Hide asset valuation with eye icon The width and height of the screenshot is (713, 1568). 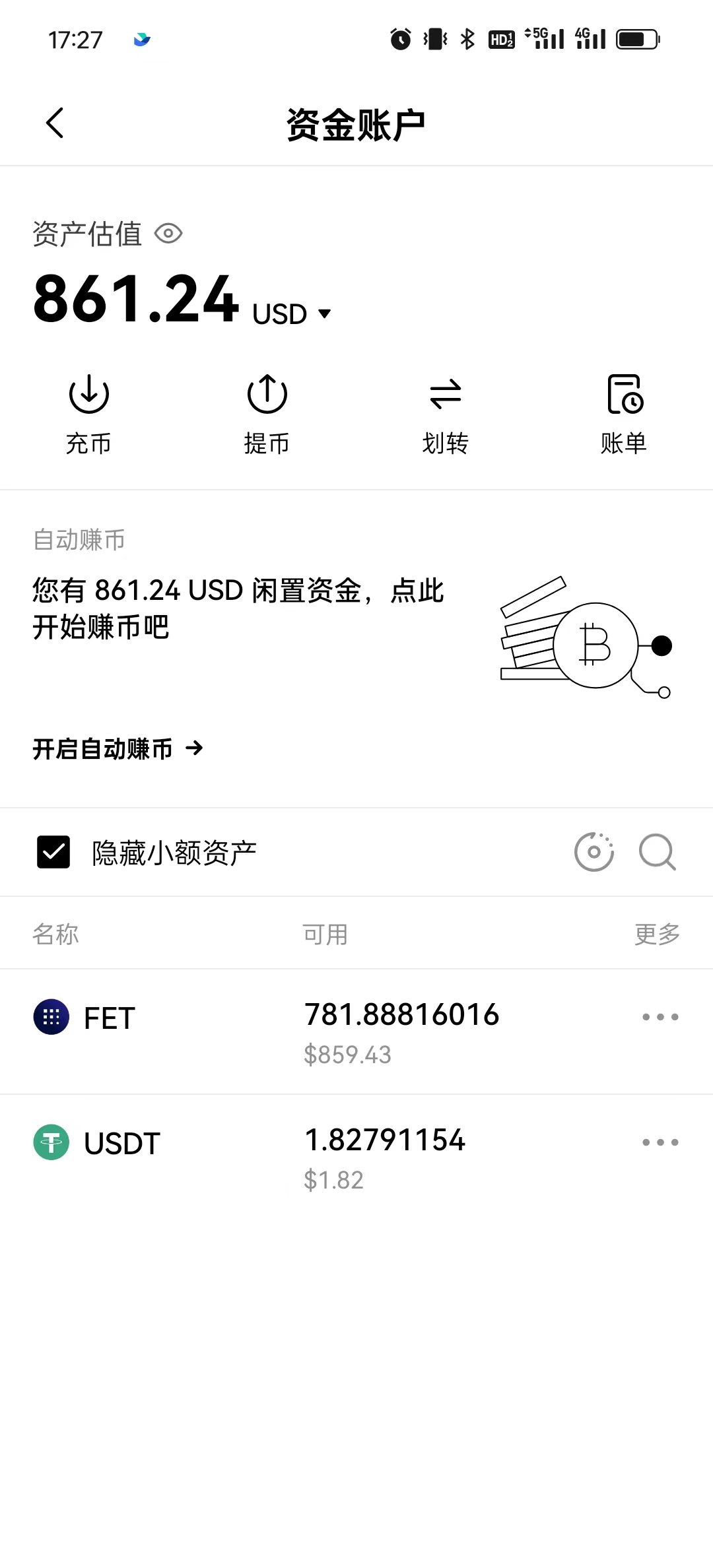click(168, 234)
